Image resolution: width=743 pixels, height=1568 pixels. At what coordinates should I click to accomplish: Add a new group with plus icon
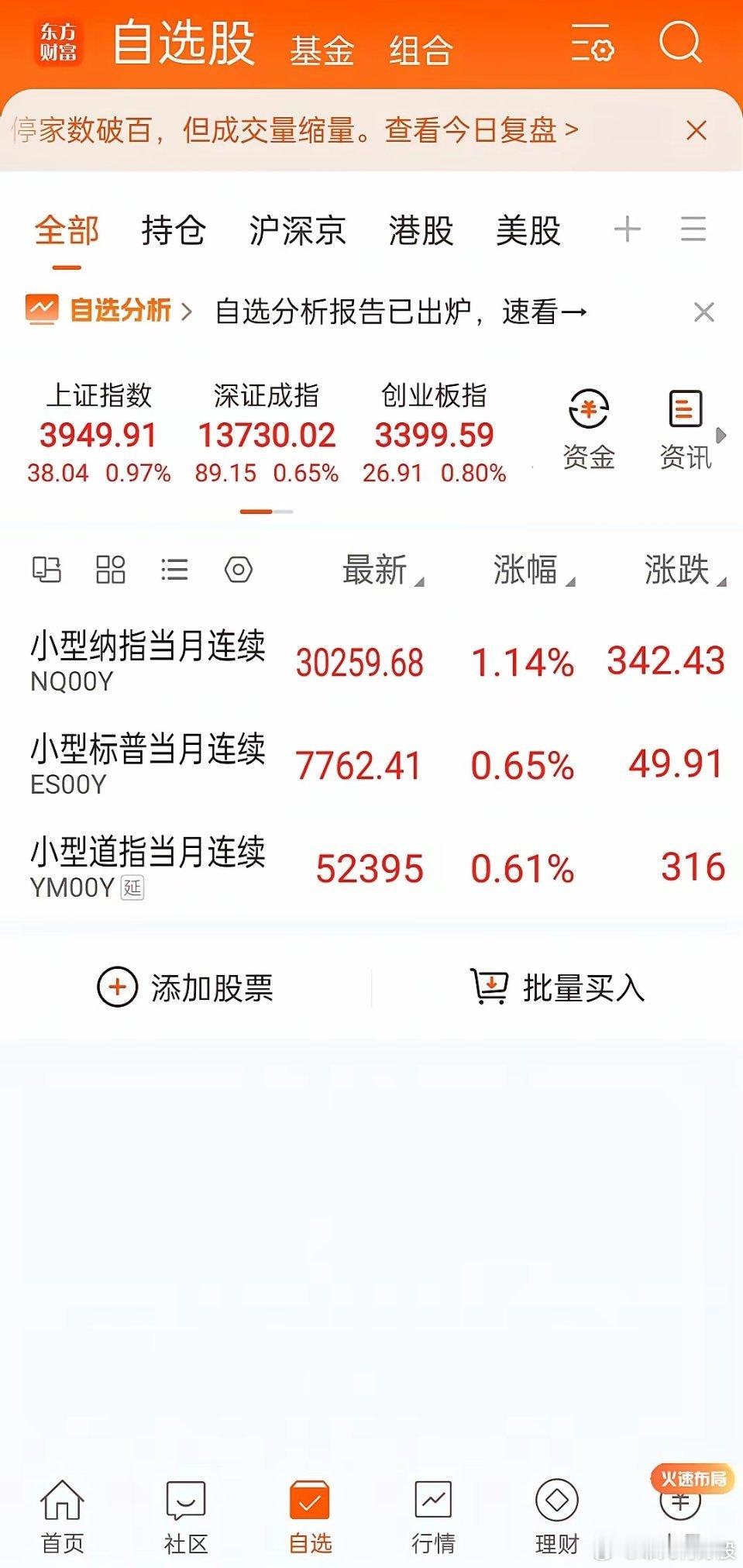tap(627, 229)
